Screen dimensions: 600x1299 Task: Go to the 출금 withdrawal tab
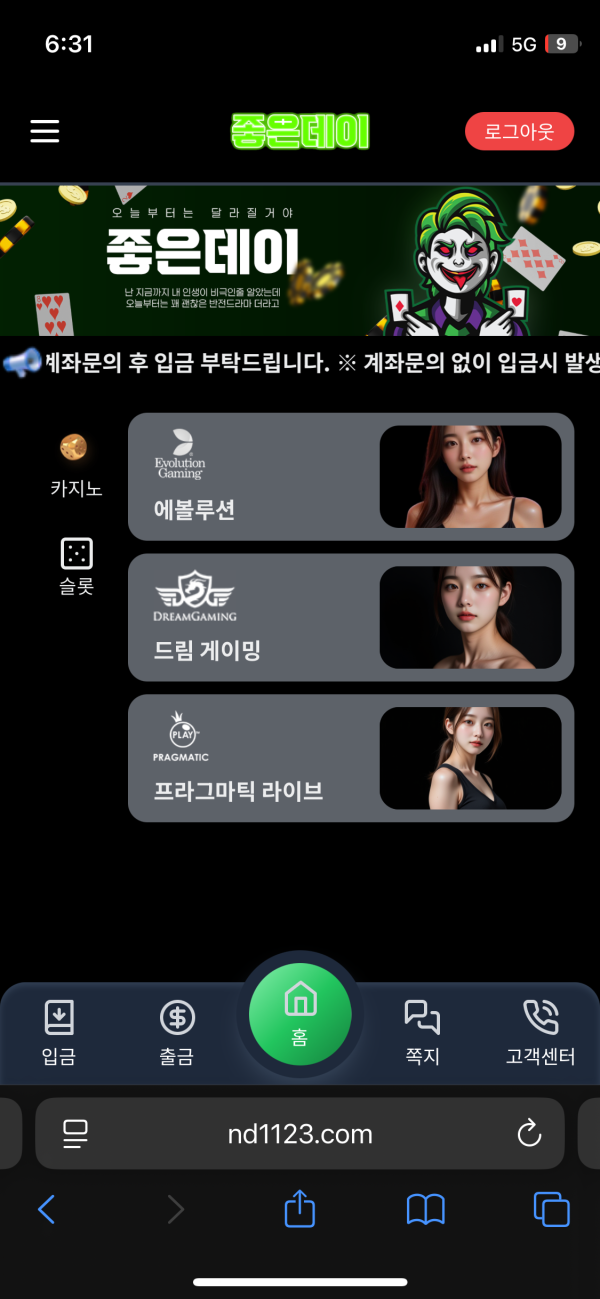pos(177,1033)
